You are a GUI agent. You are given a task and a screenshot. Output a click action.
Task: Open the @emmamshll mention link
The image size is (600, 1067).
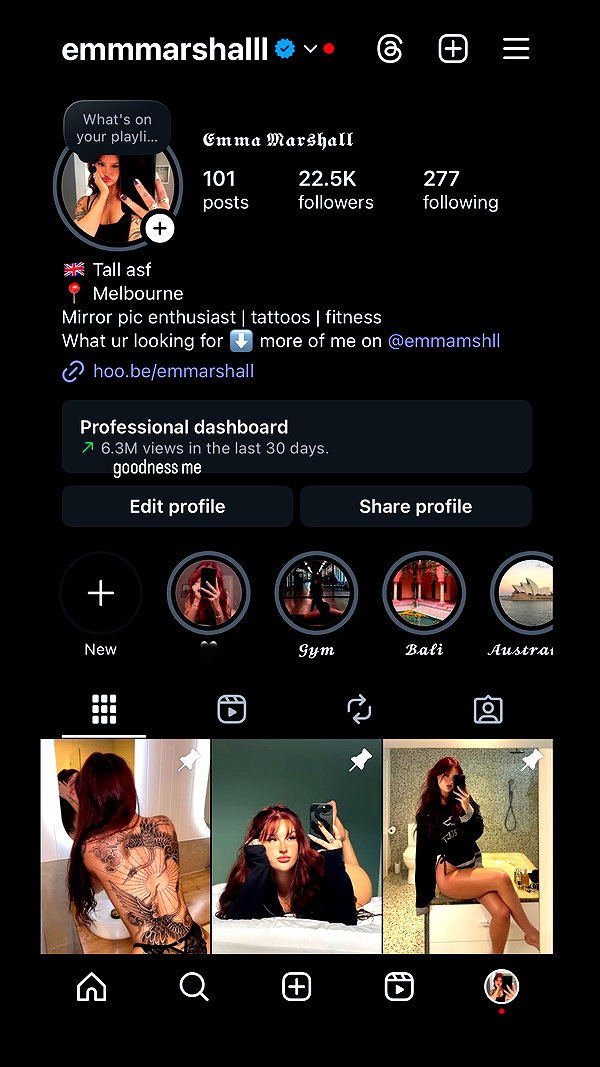444,341
